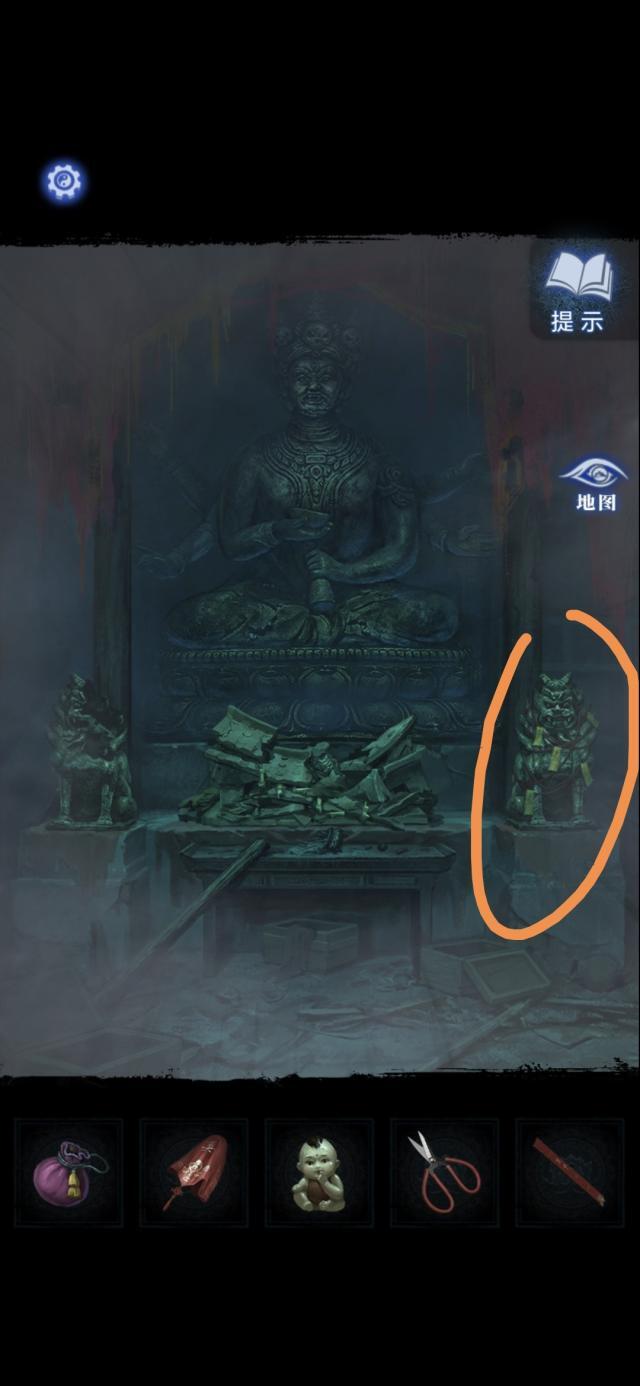This screenshot has height=1386, width=640.
Task: Select the baby doll inventory item
Action: click(319, 1173)
